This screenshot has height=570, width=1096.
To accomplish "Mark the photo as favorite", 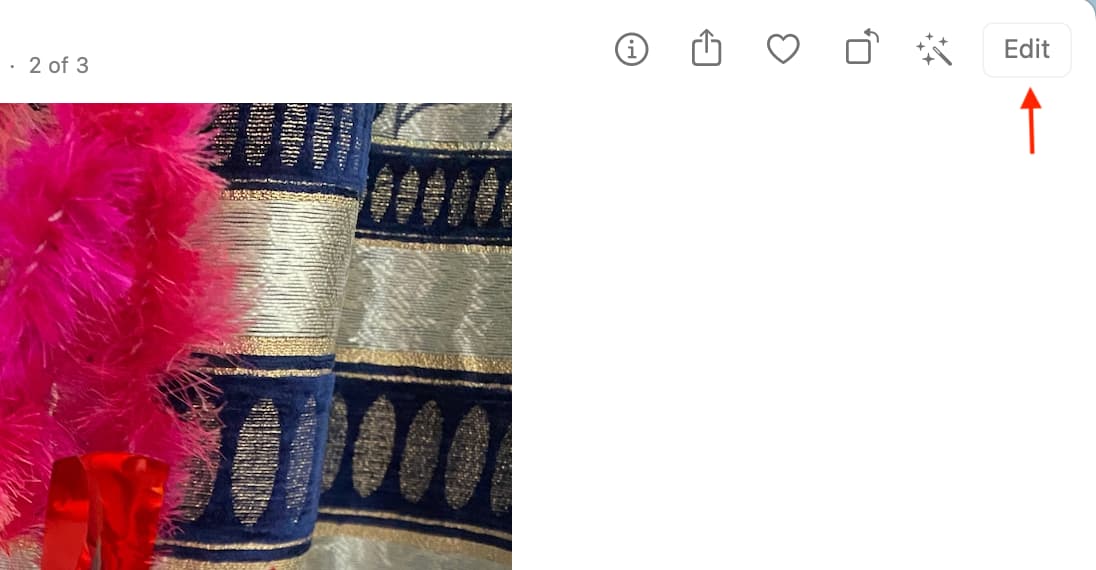I will coord(783,49).
